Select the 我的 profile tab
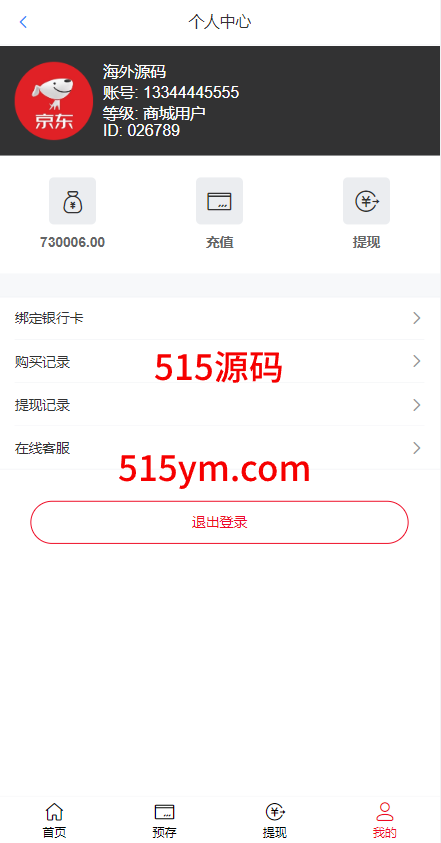Viewport: 441px width, 843px height. coord(385,820)
